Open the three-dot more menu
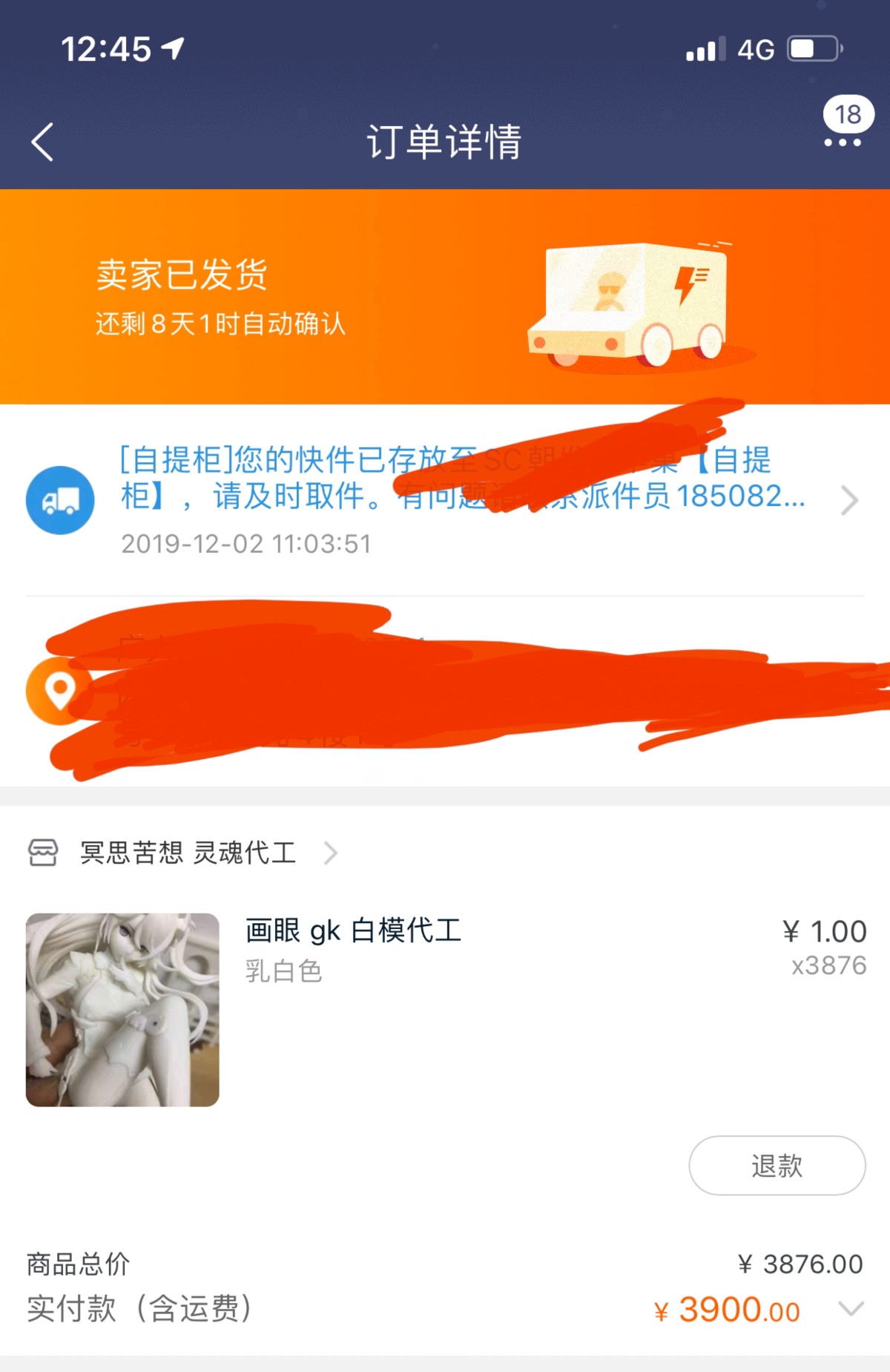 843,142
